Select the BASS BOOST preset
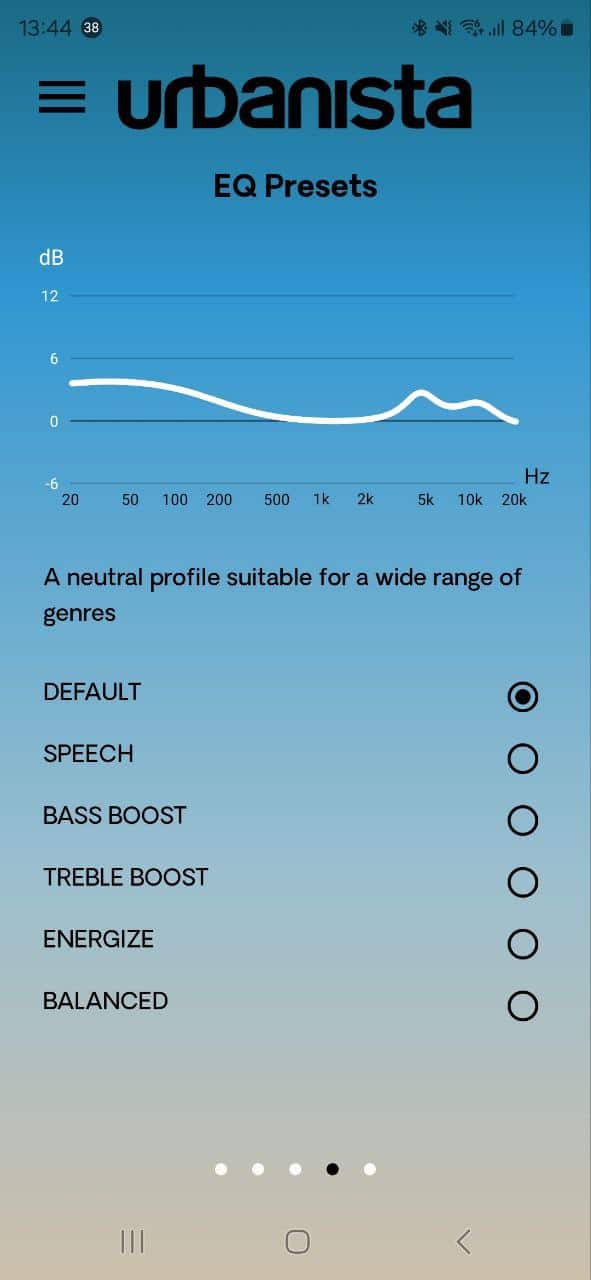This screenshot has width=591, height=1280. (522, 821)
